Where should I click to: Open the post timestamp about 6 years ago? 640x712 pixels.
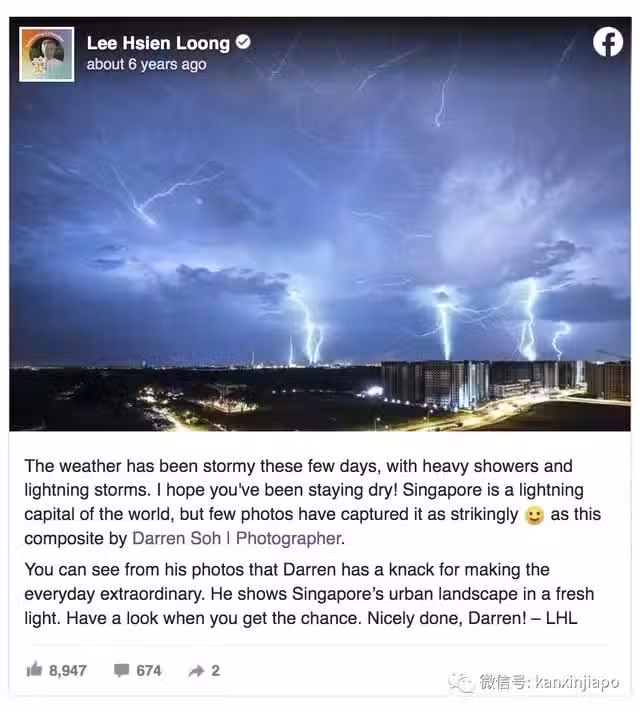click(x=146, y=65)
